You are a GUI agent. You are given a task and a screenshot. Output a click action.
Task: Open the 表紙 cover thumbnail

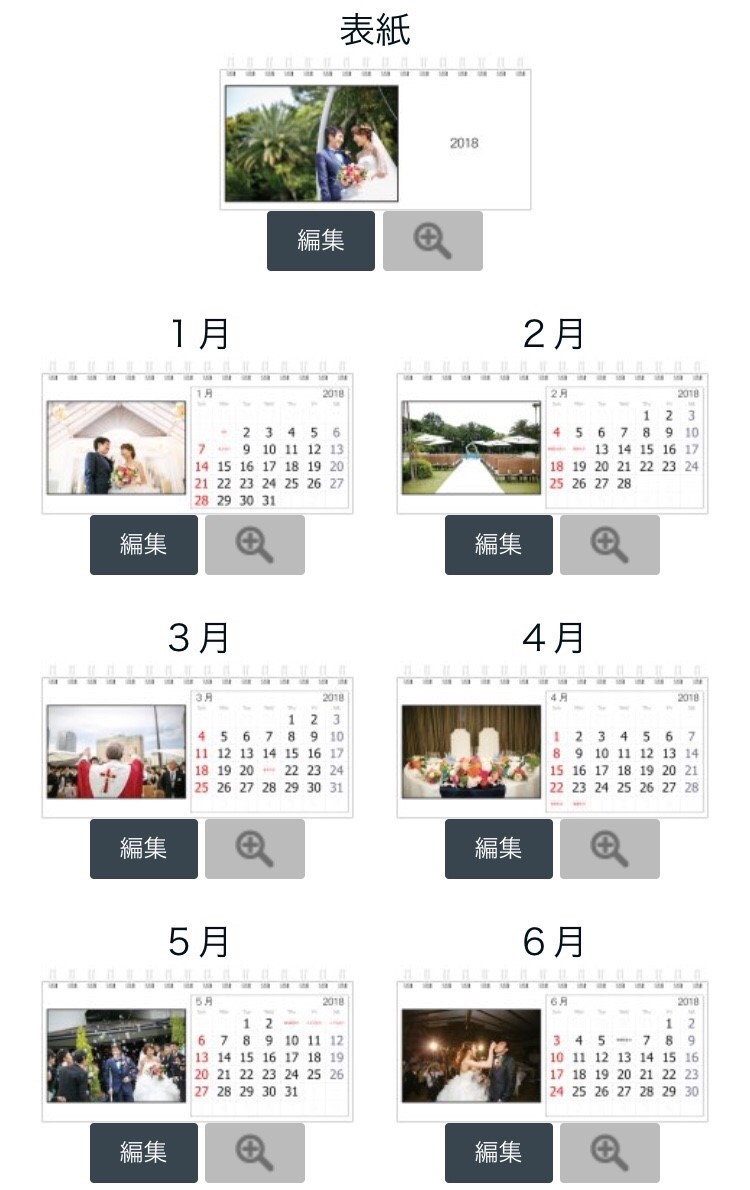coord(375,140)
